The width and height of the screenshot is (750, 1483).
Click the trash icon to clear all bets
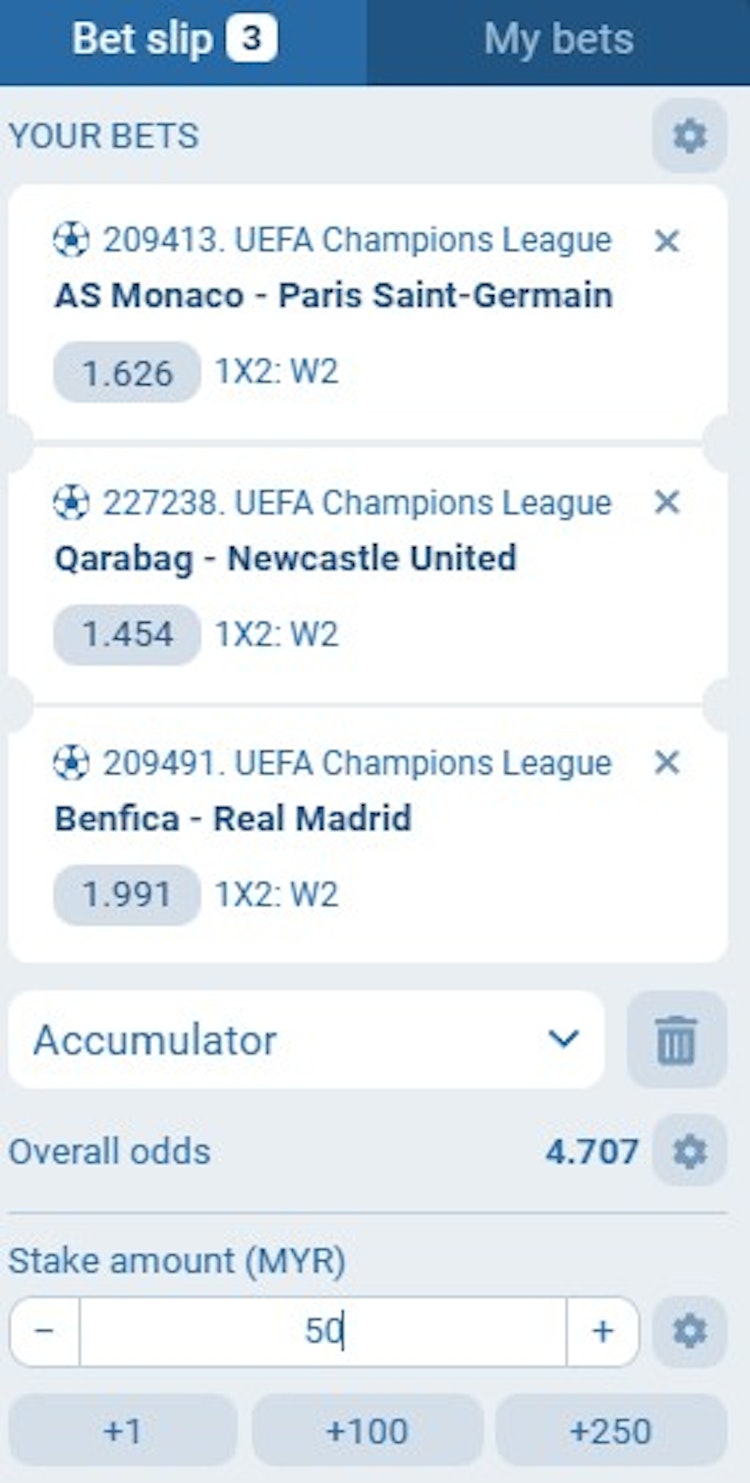[676, 1039]
